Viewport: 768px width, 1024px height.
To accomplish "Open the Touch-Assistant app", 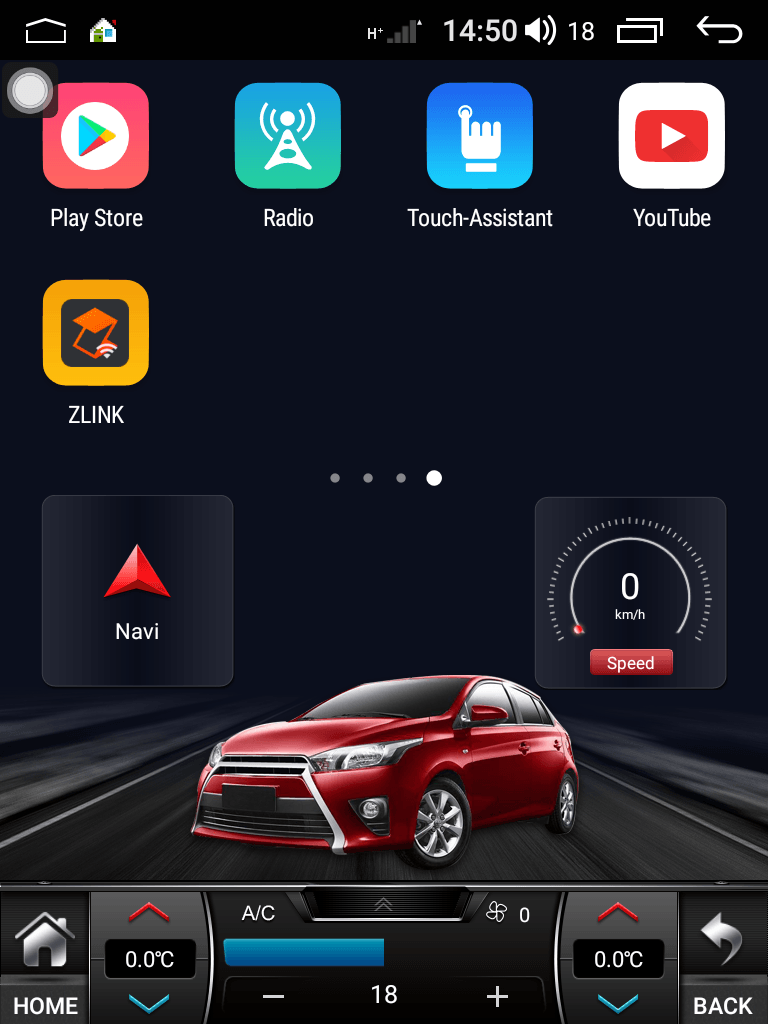I will click(x=480, y=136).
